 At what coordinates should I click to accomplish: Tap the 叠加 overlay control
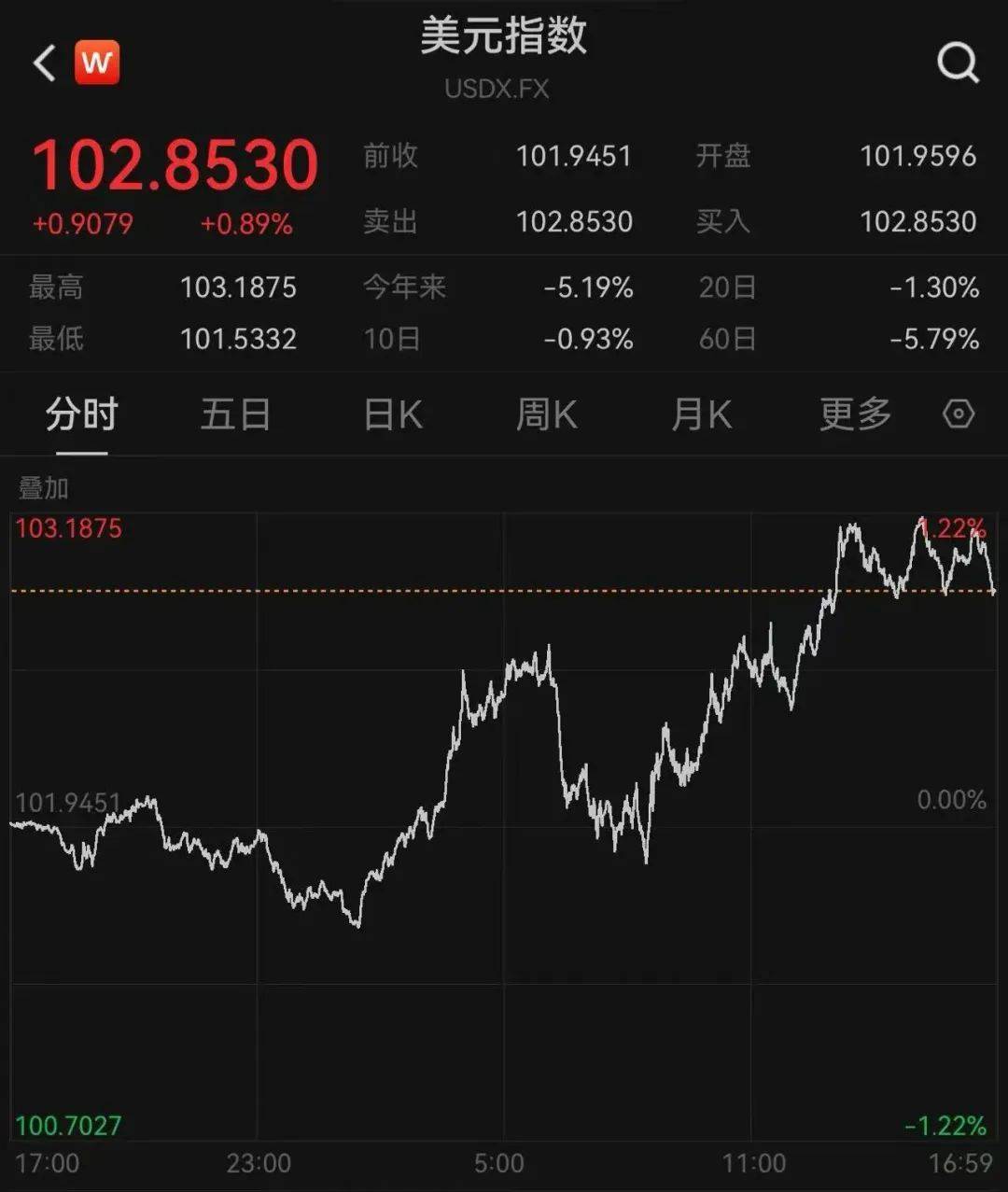pyautogui.click(x=43, y=486)
